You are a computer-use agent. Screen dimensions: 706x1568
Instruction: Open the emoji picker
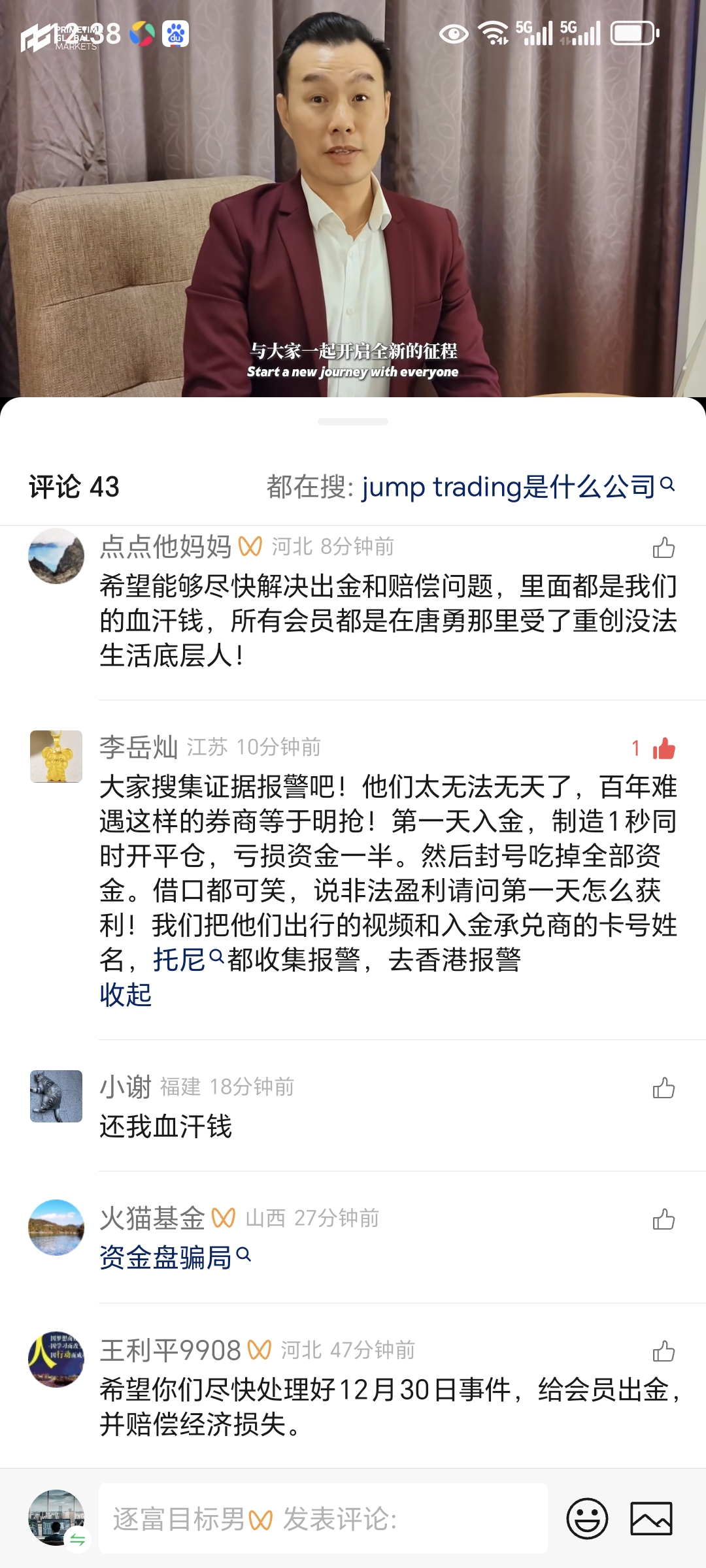(x=586, y=1518)
